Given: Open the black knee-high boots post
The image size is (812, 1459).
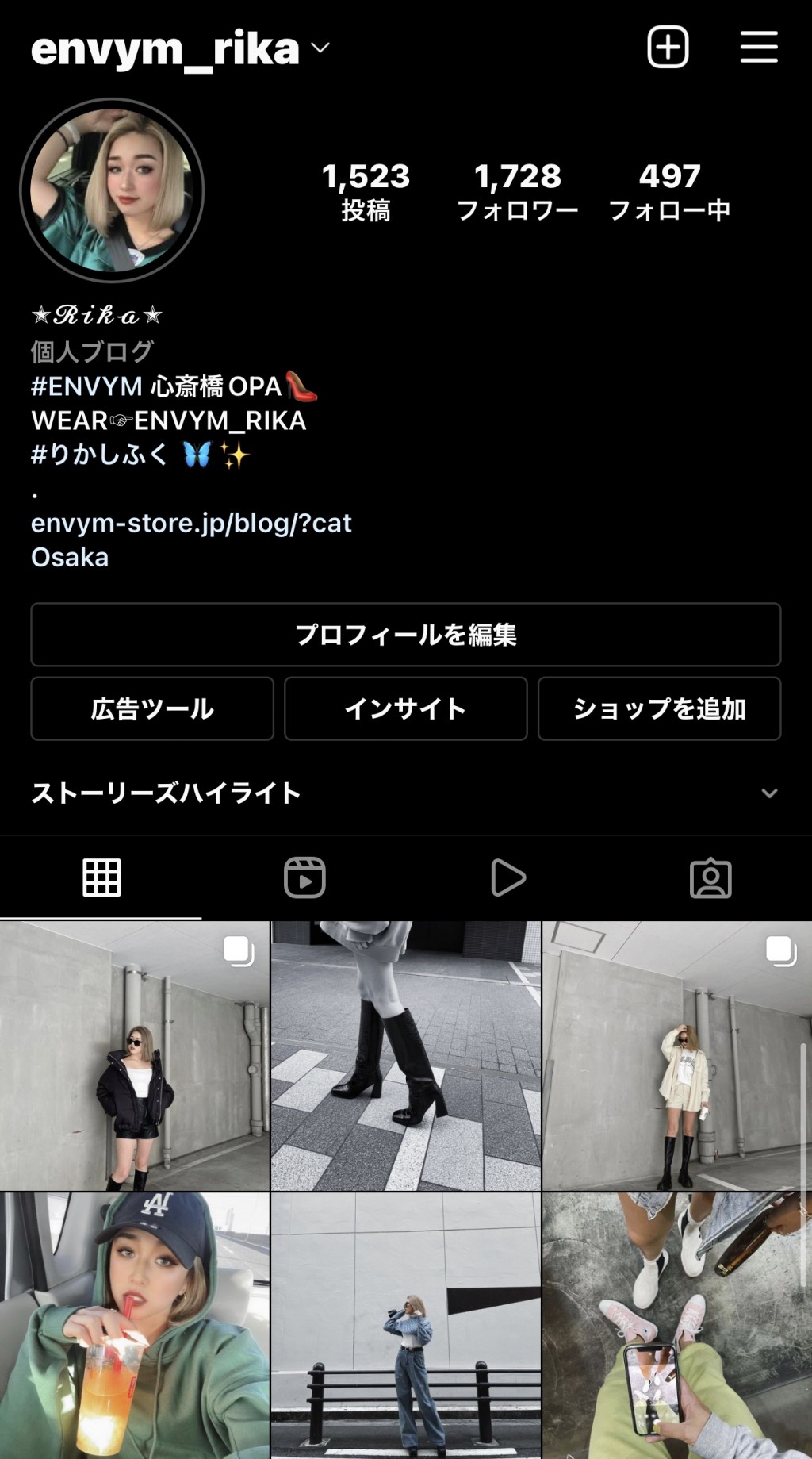Looking at the screenshot, I should (405, 1055).
